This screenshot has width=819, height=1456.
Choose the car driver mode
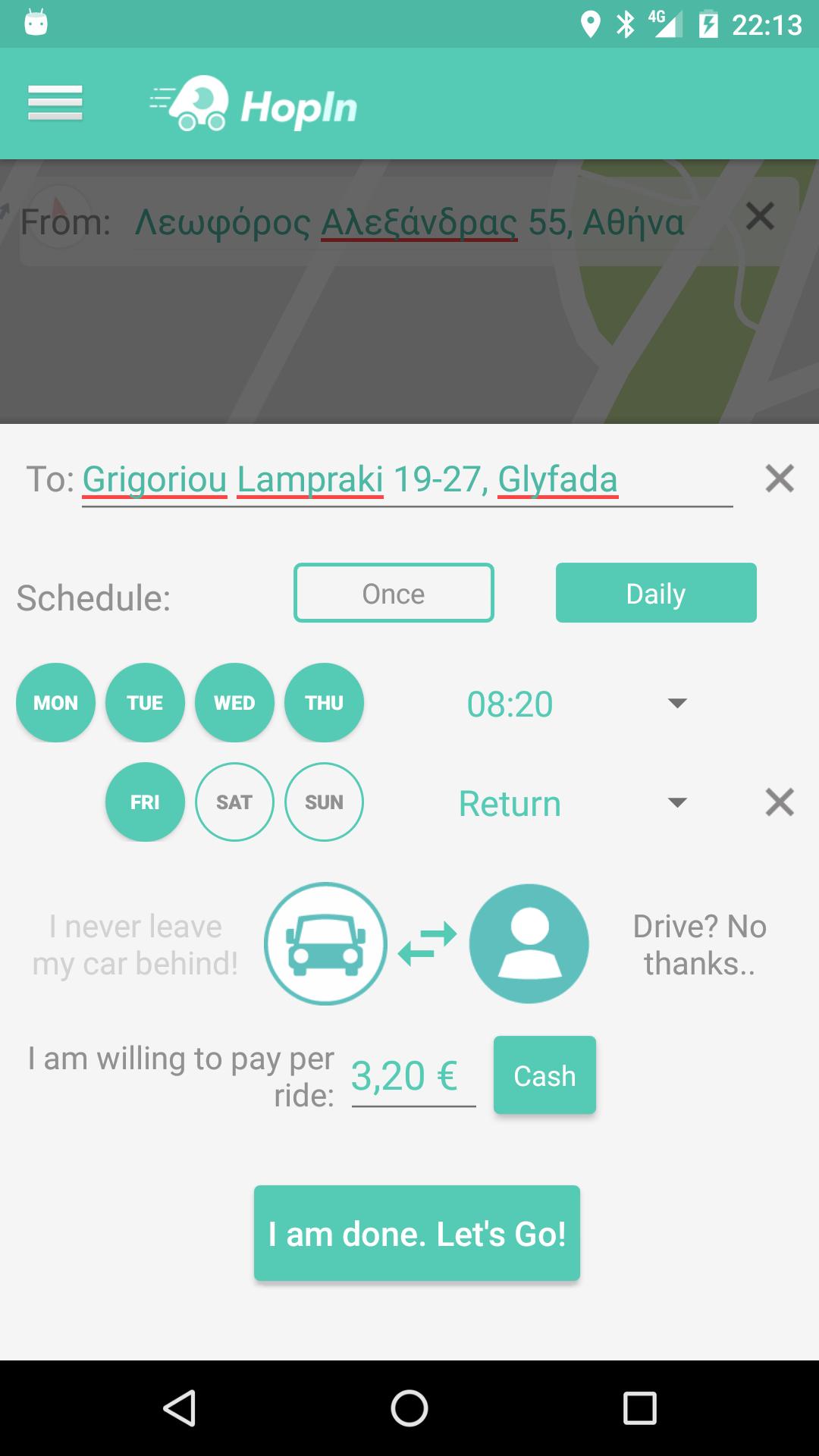[325, 943]
